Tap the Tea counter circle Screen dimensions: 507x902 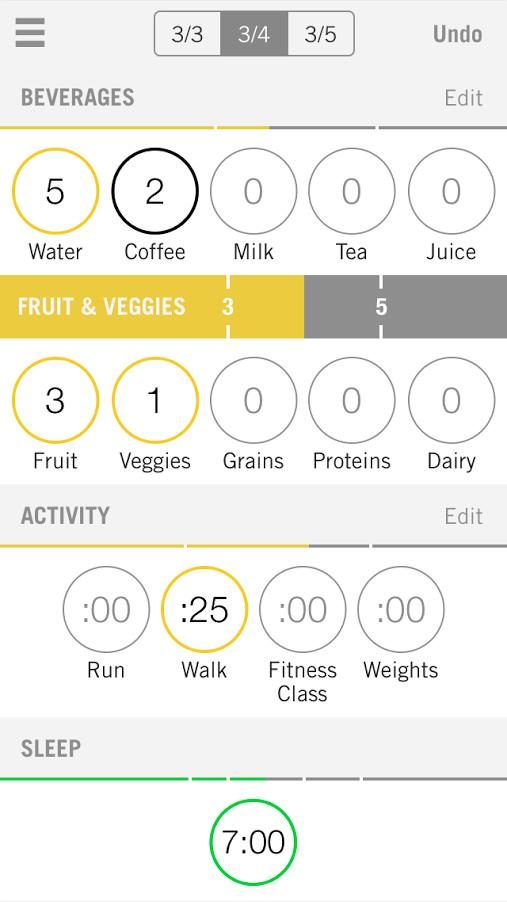pyautogui.click(x=352, y=191)
